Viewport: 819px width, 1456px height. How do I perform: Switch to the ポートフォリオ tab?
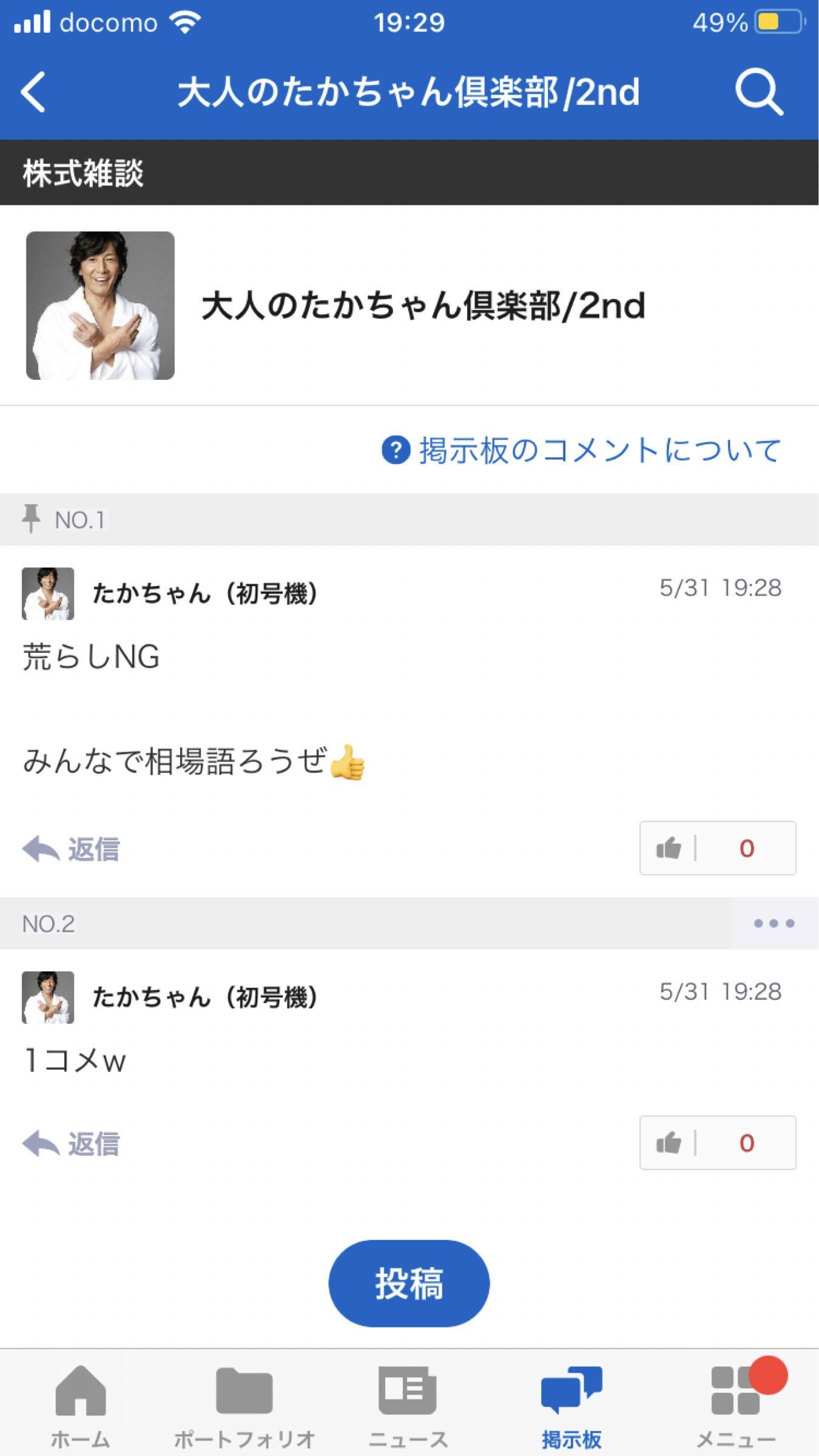[x=244, y=1406]
